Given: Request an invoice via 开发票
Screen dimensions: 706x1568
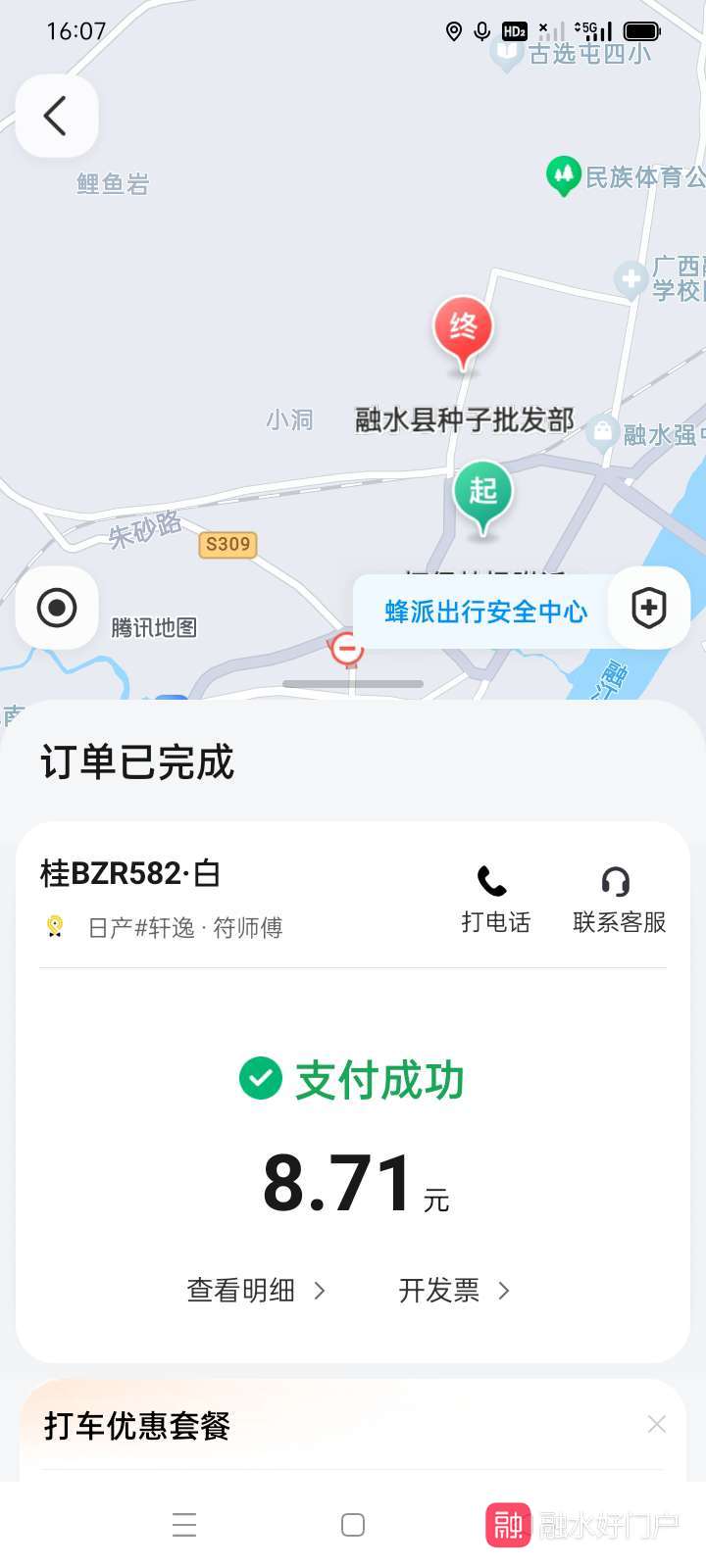Looking at the screenshot, I should point(455,1291).
